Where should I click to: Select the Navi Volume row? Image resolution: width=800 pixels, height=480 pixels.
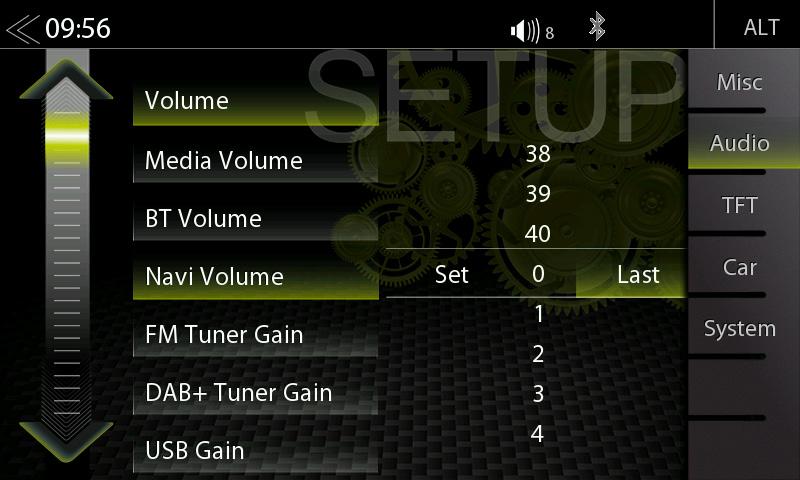255,276
